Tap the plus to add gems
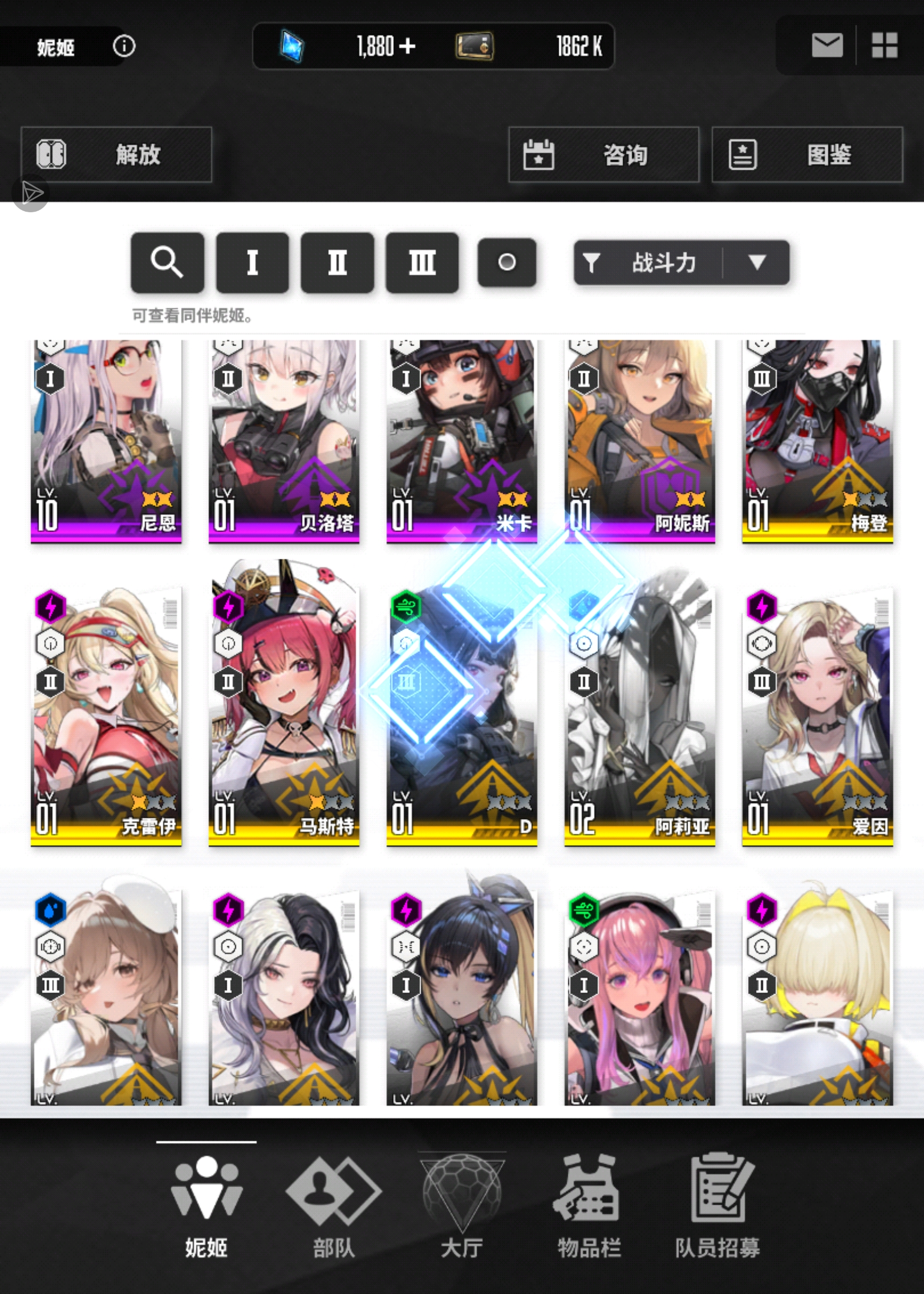 coord(407,46)
